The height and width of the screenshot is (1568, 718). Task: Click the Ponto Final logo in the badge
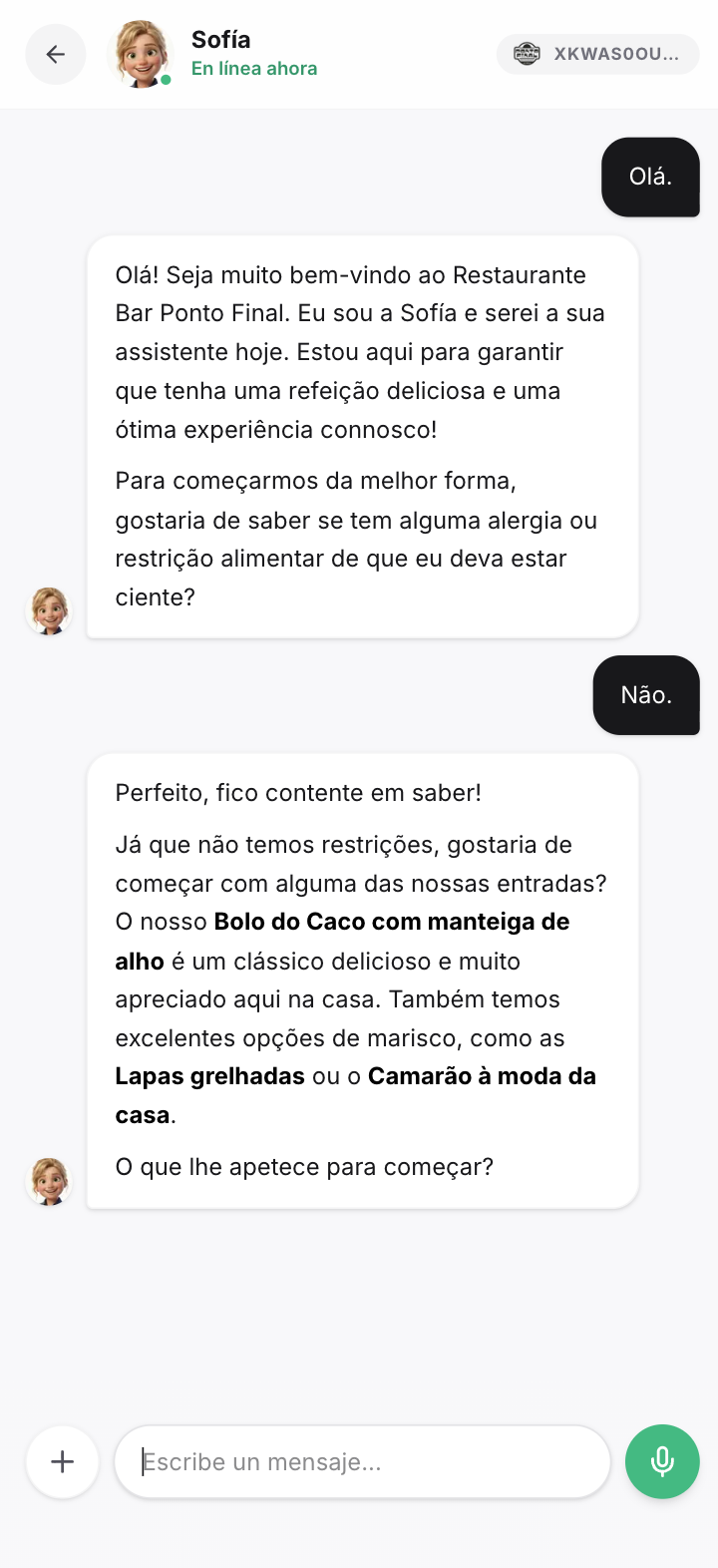pyautogui.click(x=528, y=54)
